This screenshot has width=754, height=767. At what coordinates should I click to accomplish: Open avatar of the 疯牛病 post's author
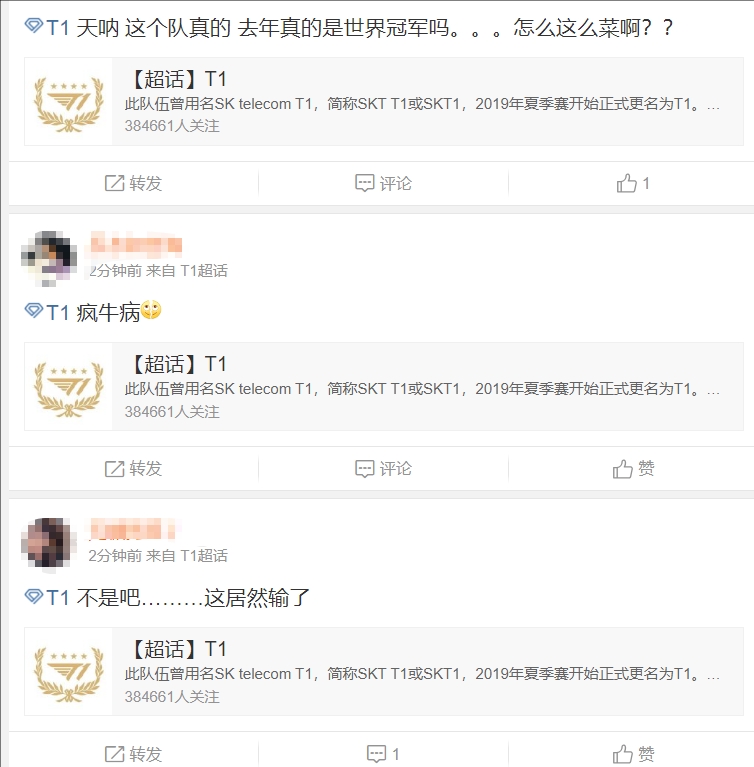[x=49, y=257]
